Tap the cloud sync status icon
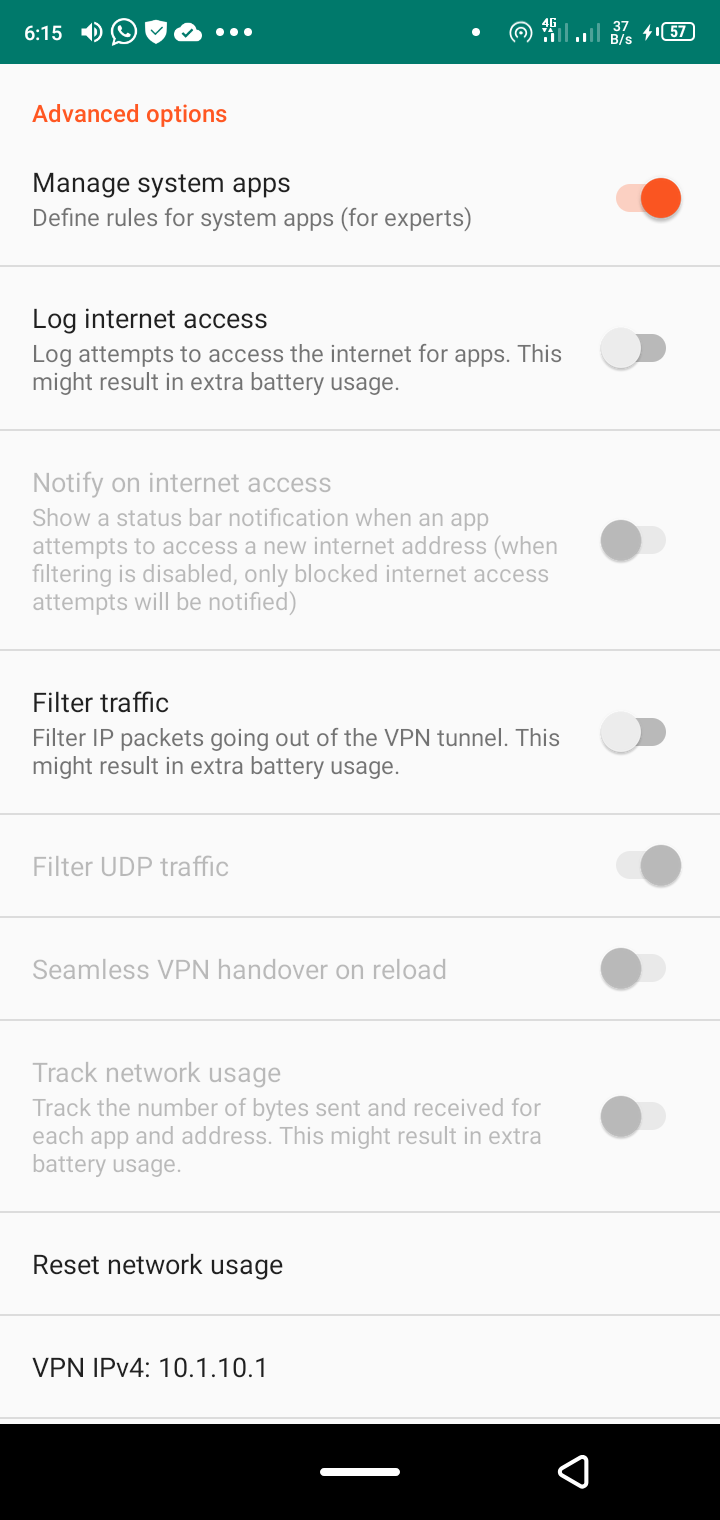720x1520 pixels. 186,31
